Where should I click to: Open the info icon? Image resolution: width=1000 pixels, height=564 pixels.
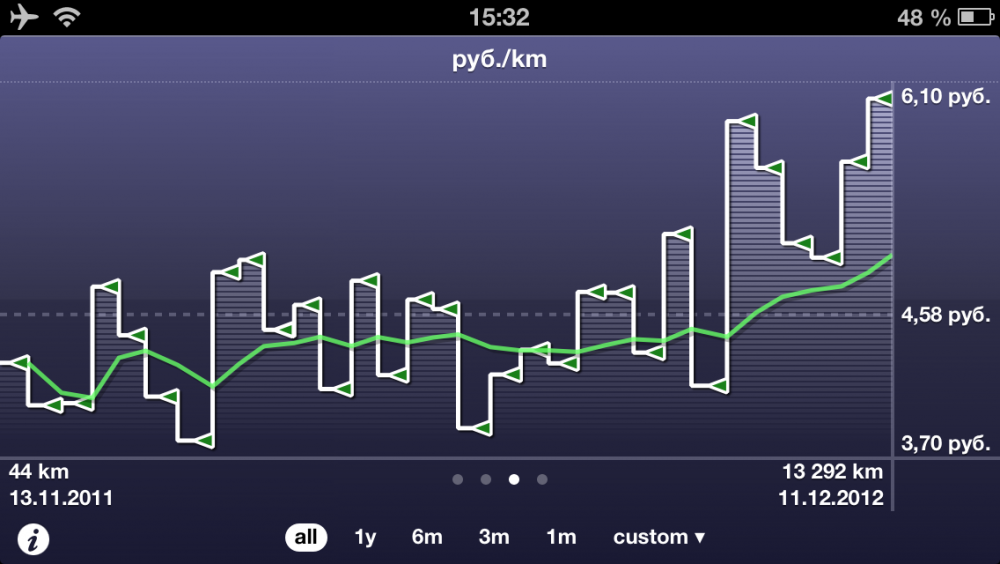coord(35,539)
